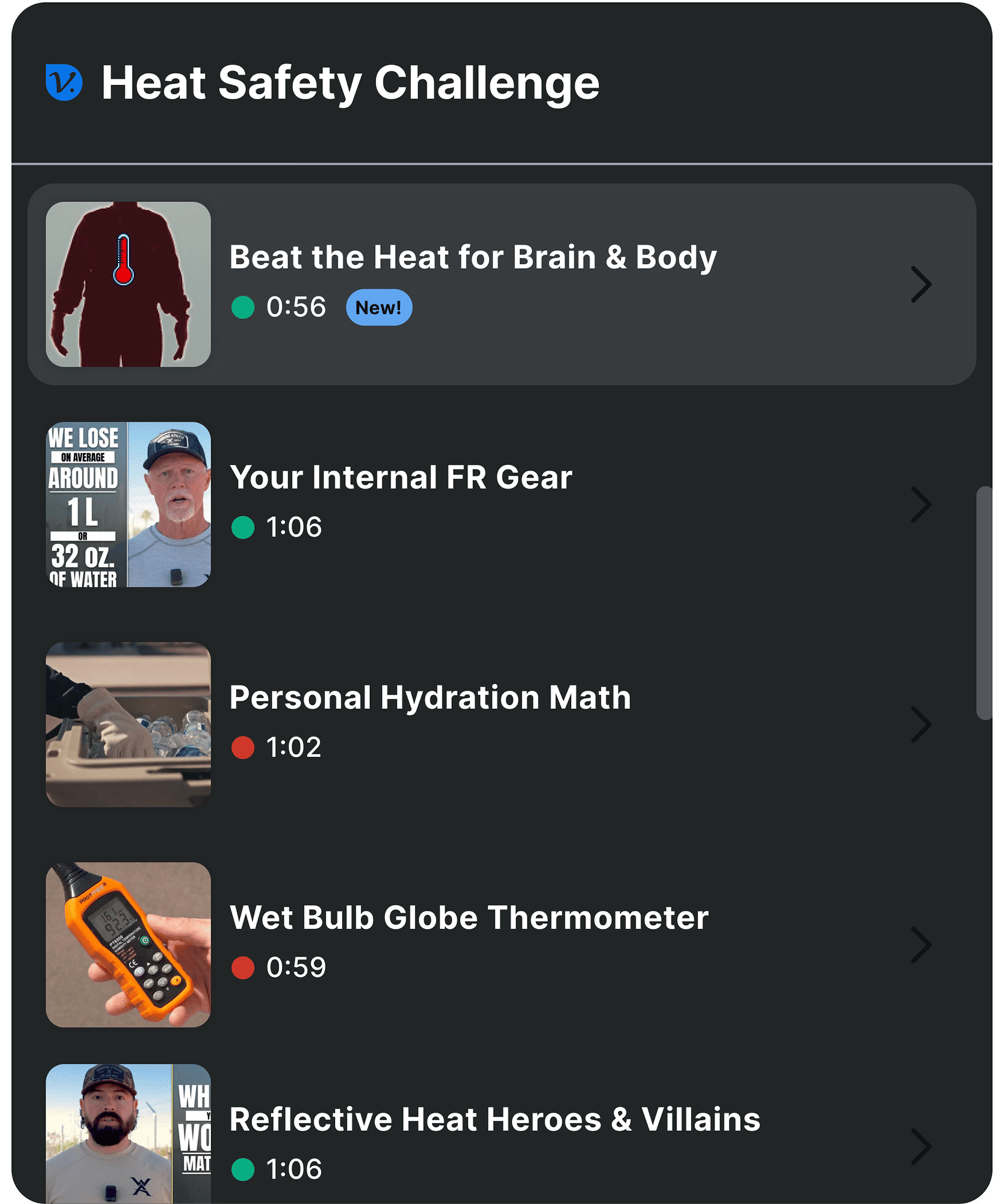This screenshot has height=1204, width=1004.
Task: Open the Personal Hydration Math lesson
Action: (430, 698)
